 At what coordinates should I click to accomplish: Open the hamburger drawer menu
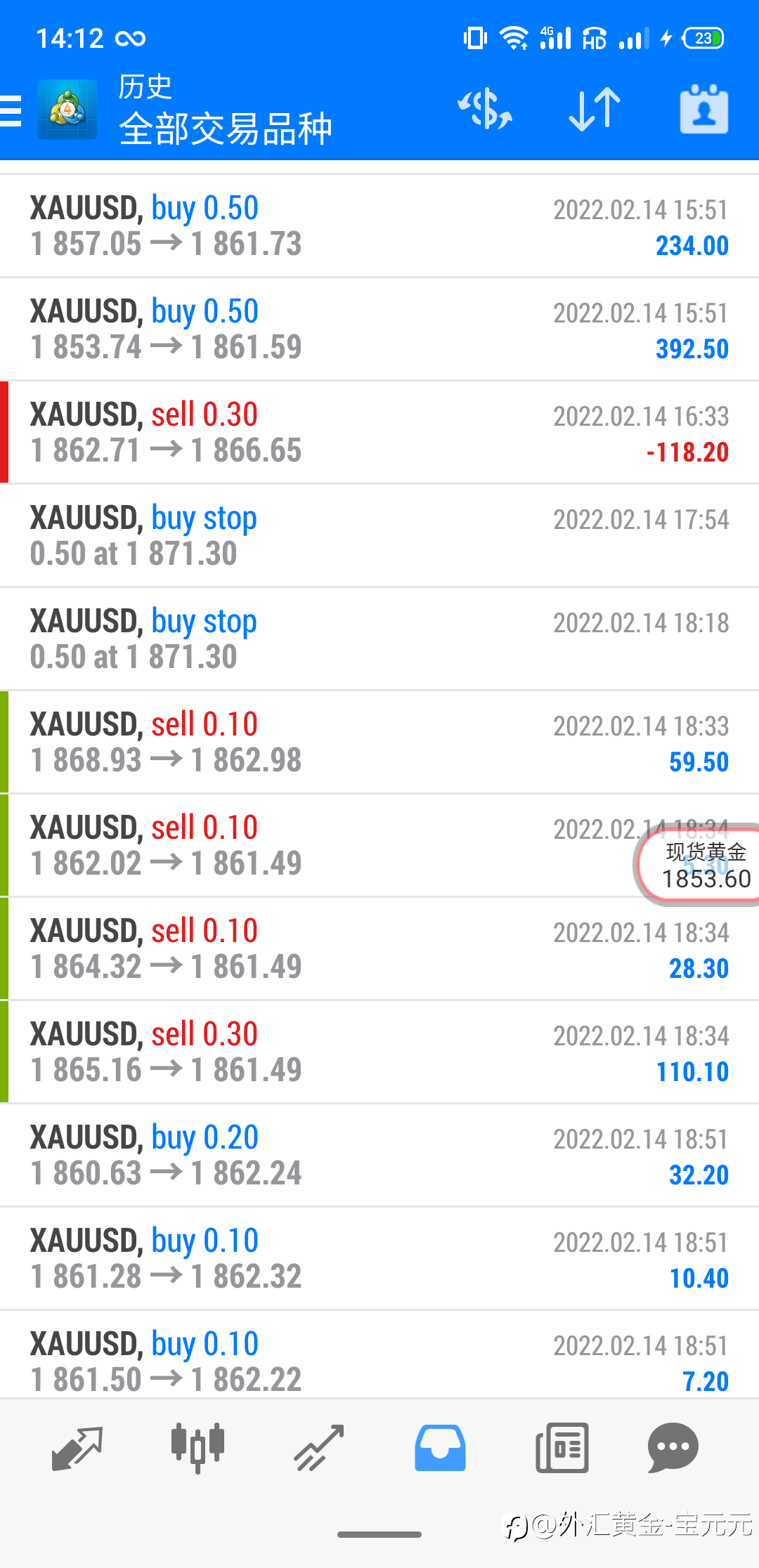(11, 111)
